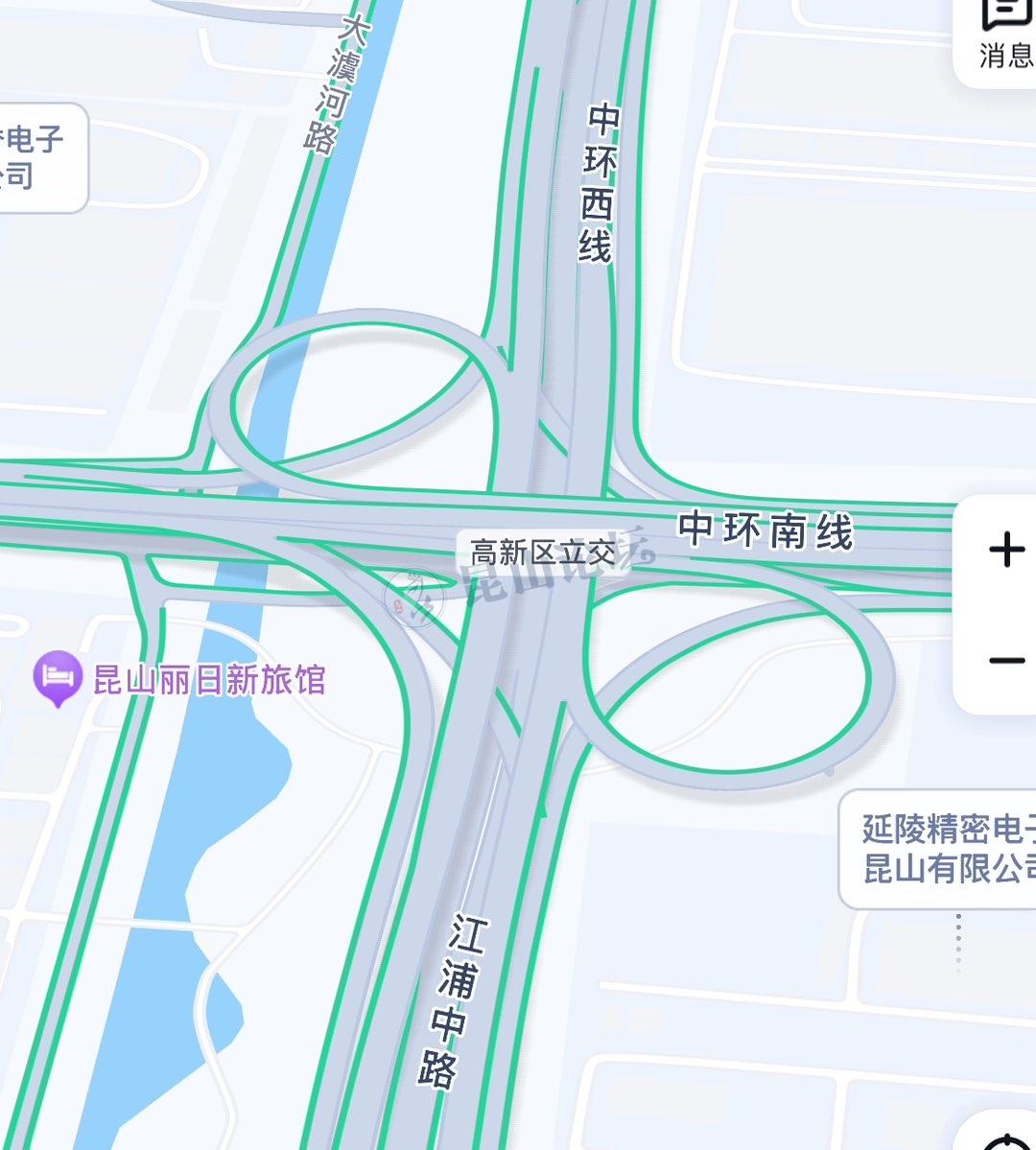Tap the 高新区立交 interchange label

pos(543,552)
